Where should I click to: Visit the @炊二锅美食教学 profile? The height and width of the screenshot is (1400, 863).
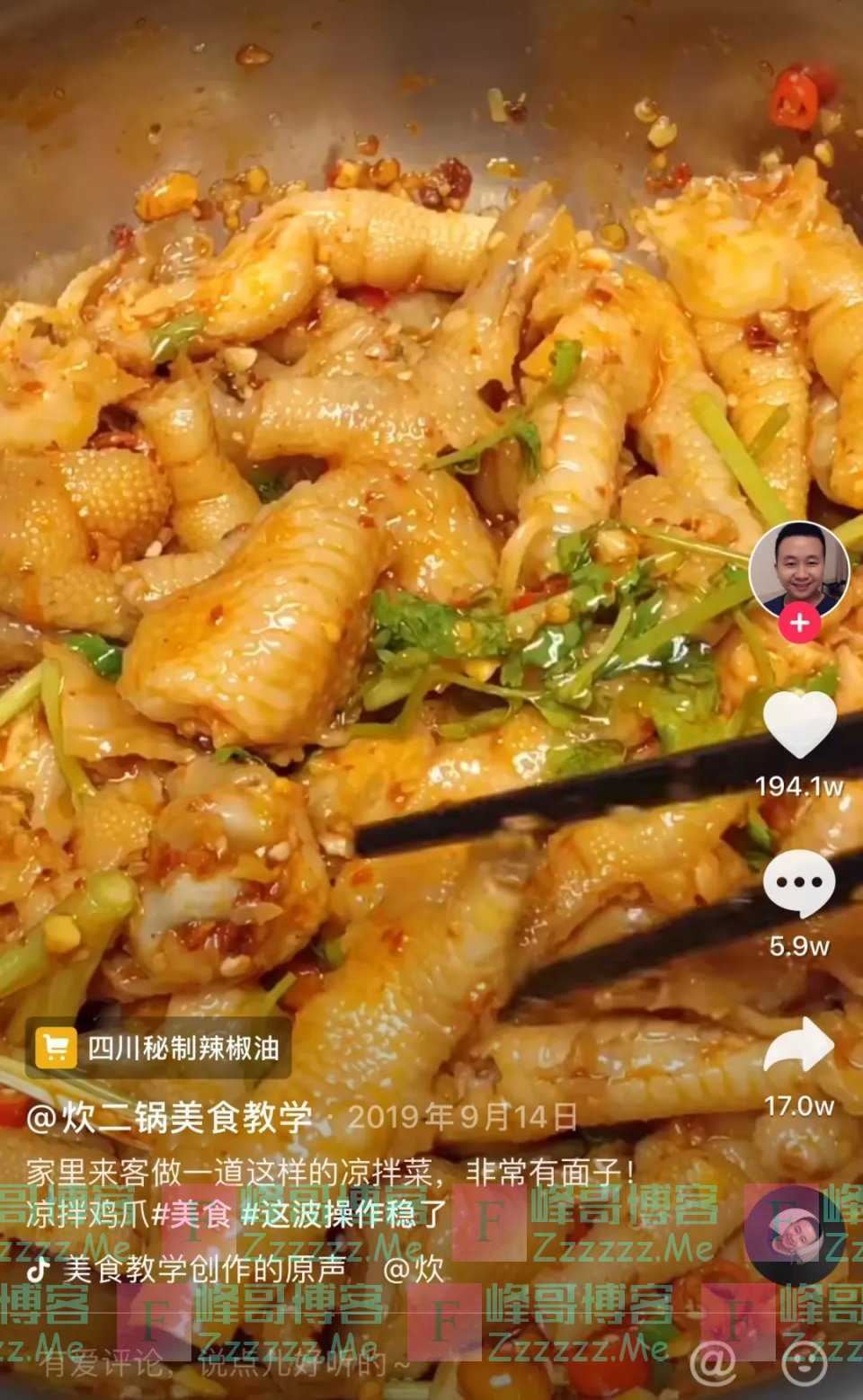coord(169,1118)
